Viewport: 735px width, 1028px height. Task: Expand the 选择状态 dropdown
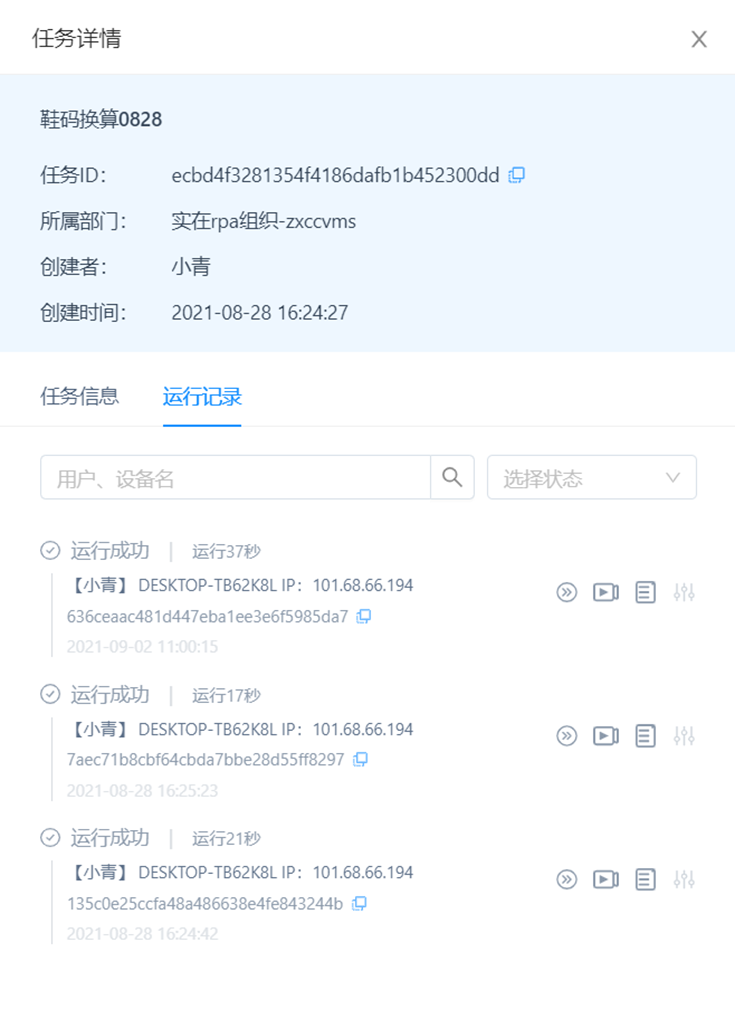point(591,478)
